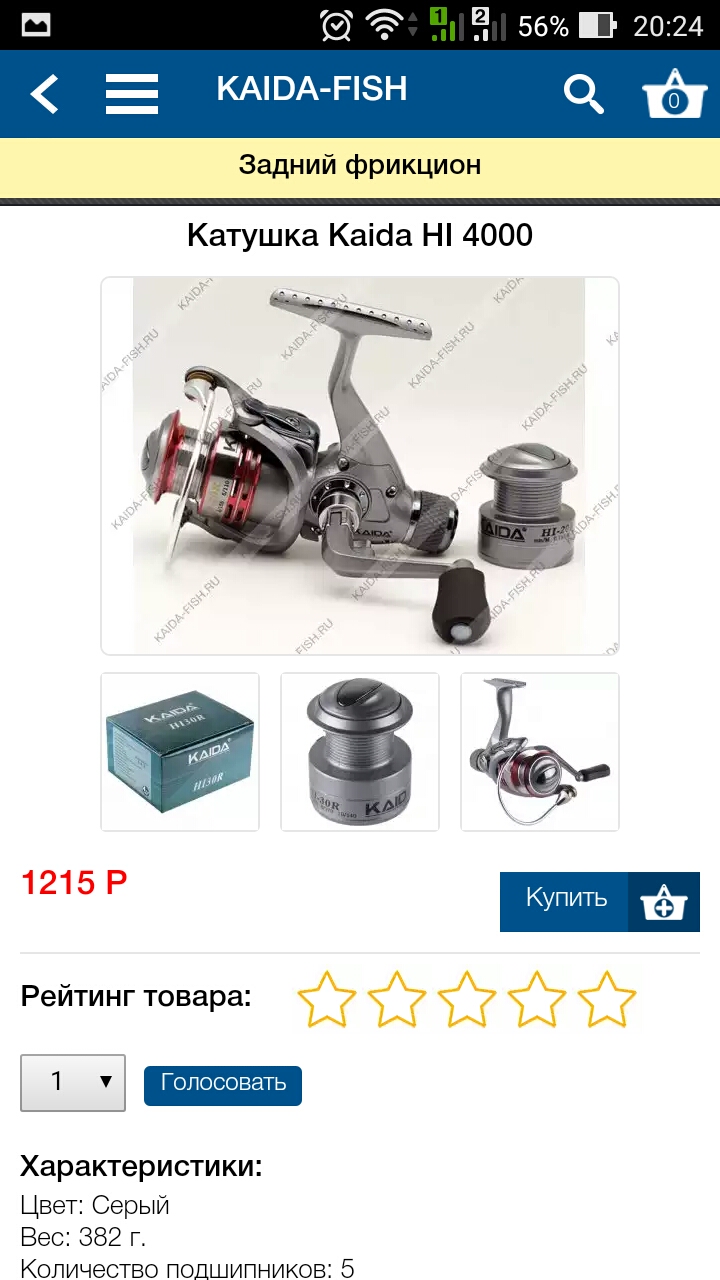View the Kaida box thumbnail

(180, 751)
